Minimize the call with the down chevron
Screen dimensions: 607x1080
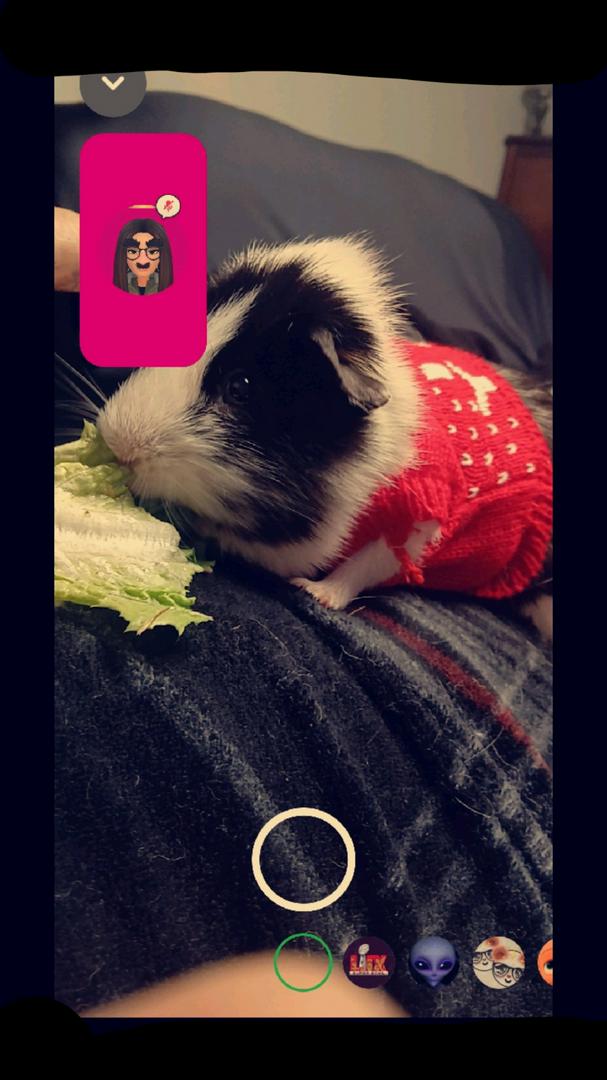coord(113,86)
